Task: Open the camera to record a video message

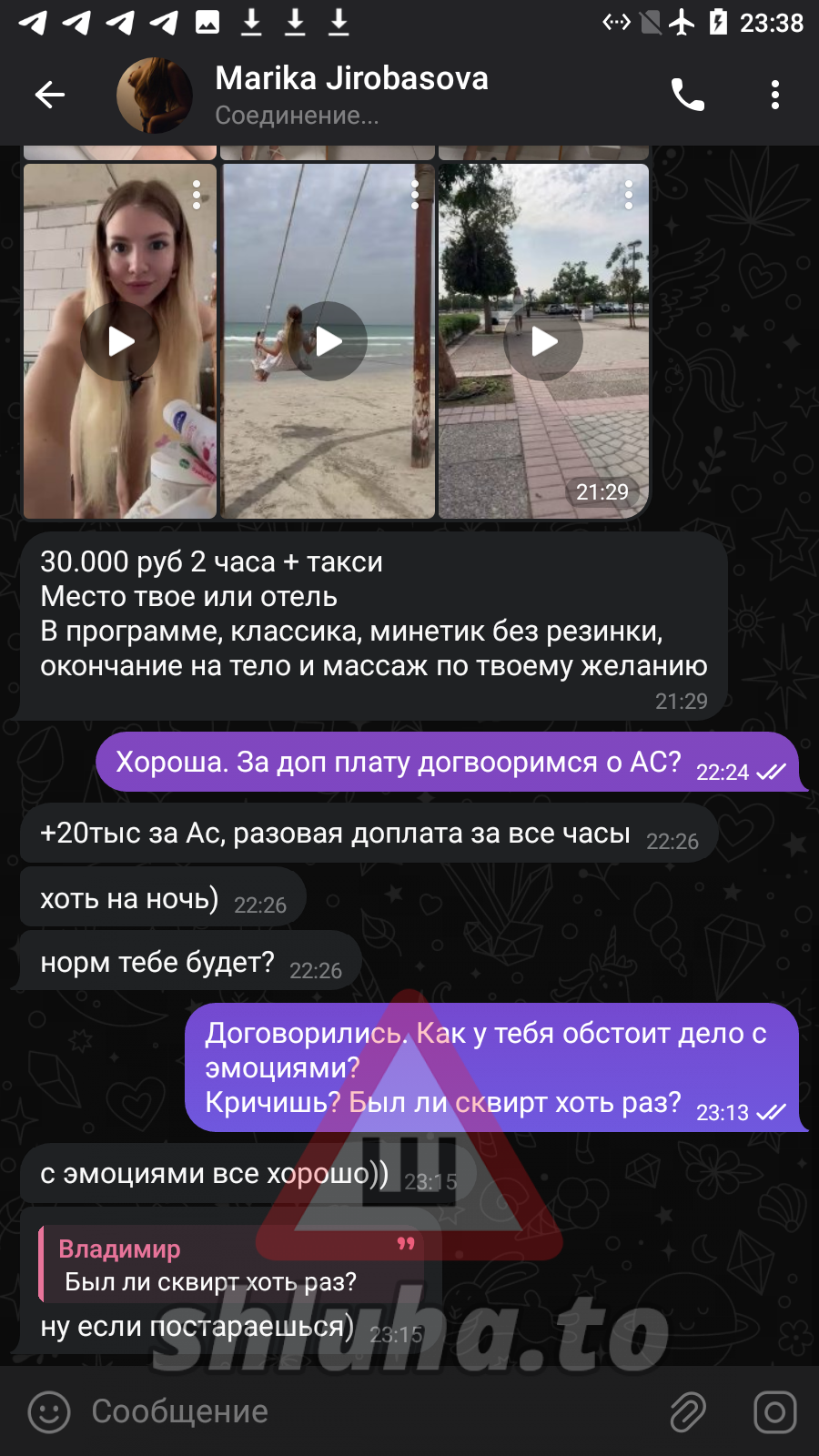Action: (775, 1412)
